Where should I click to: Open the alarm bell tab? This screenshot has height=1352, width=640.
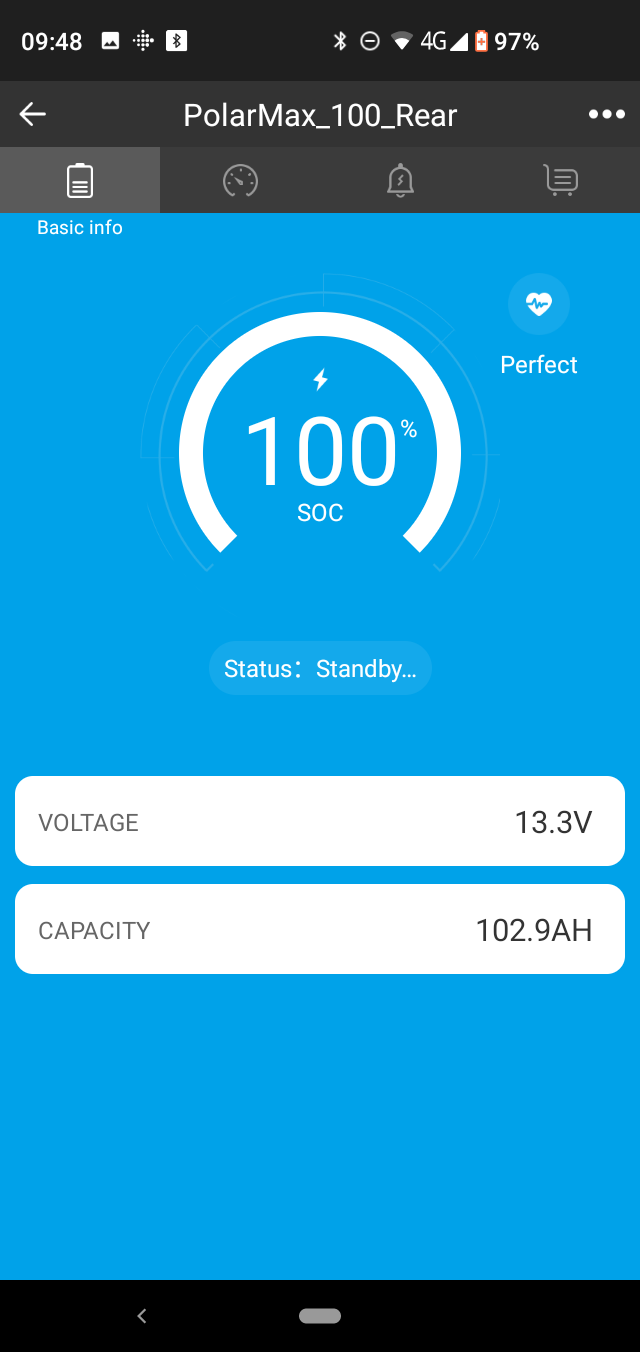pyautogui.click(x=400, y=181)
